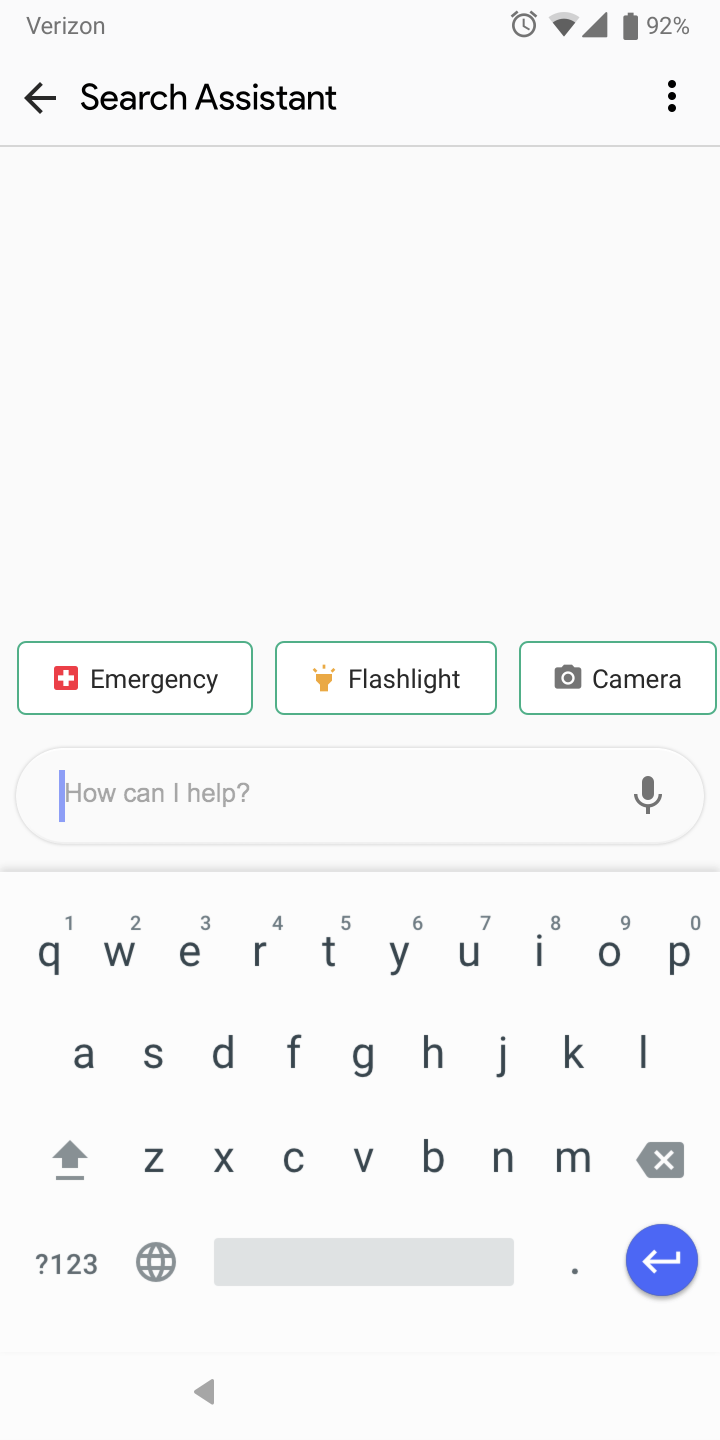The image size is (720, 1440).
Task: Tap the ?123 key for numbers
Action: coord(66,1262)
